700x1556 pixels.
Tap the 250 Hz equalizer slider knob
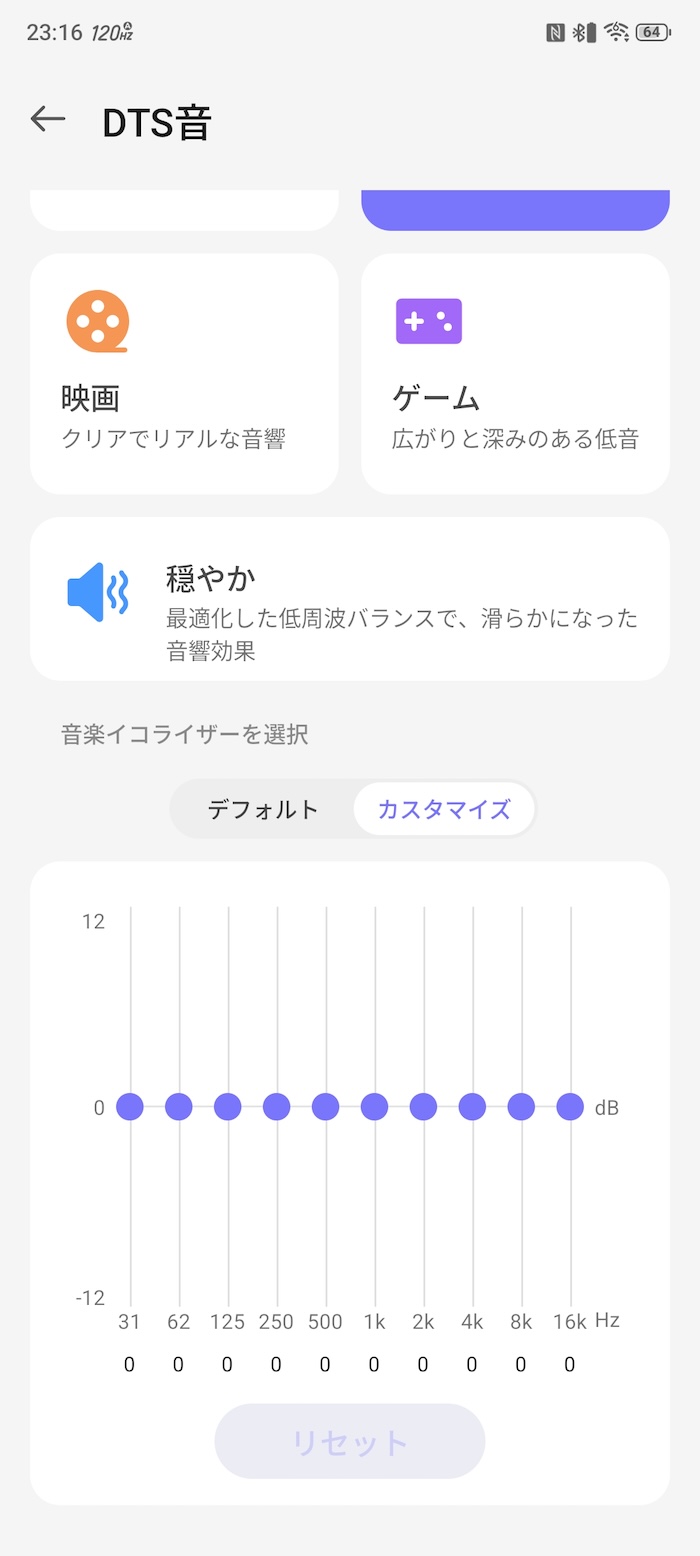tap(277, 1107)
